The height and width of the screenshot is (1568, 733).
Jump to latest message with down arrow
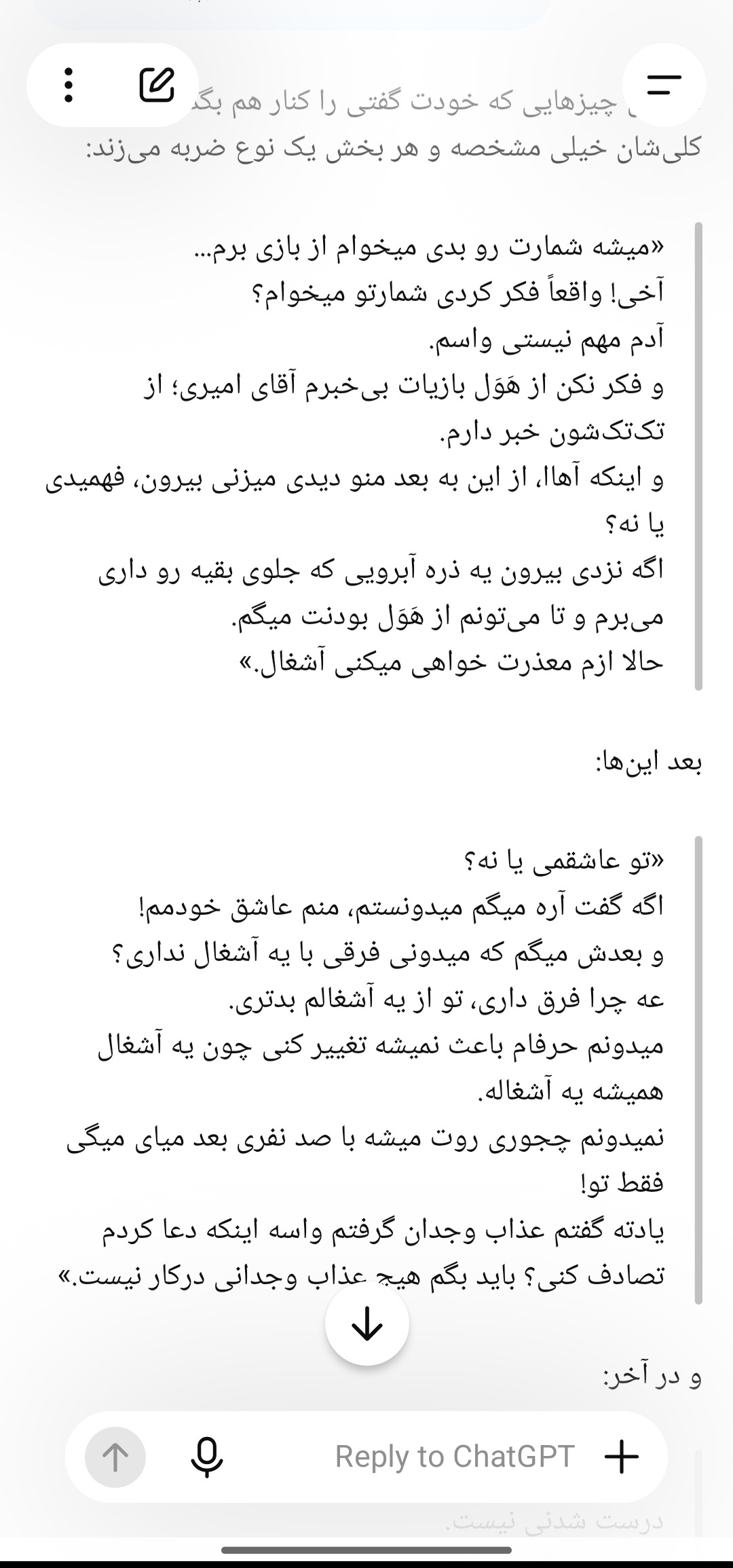click(366, 1324)
